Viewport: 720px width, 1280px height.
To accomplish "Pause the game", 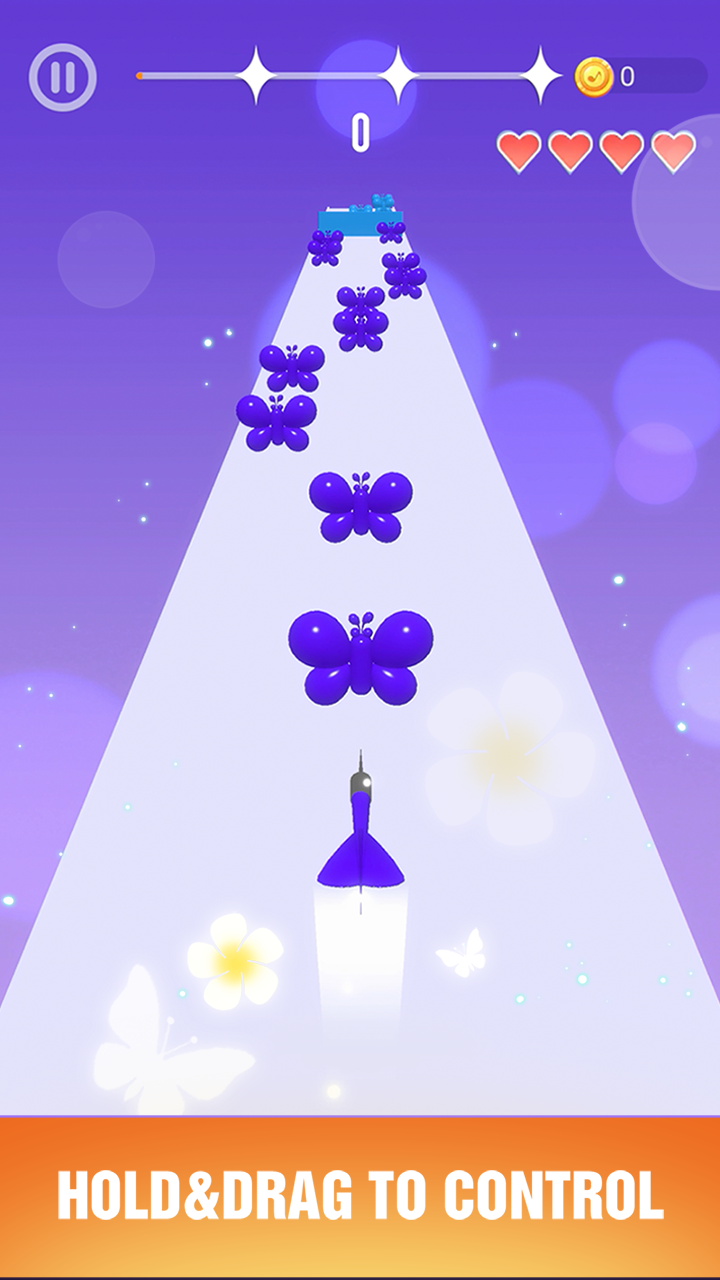I will pos(63,77).
